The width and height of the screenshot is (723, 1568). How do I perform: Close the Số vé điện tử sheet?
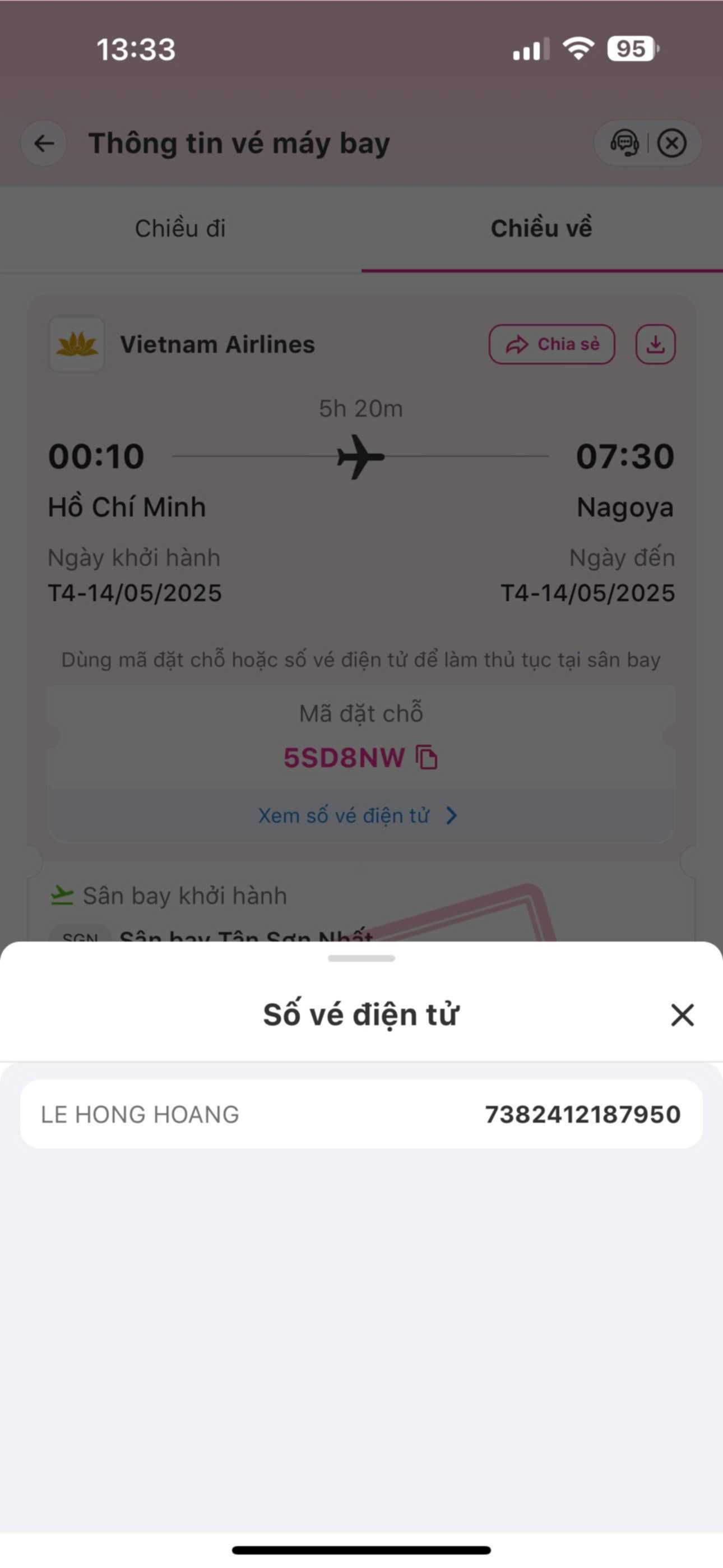point(682,1014)
